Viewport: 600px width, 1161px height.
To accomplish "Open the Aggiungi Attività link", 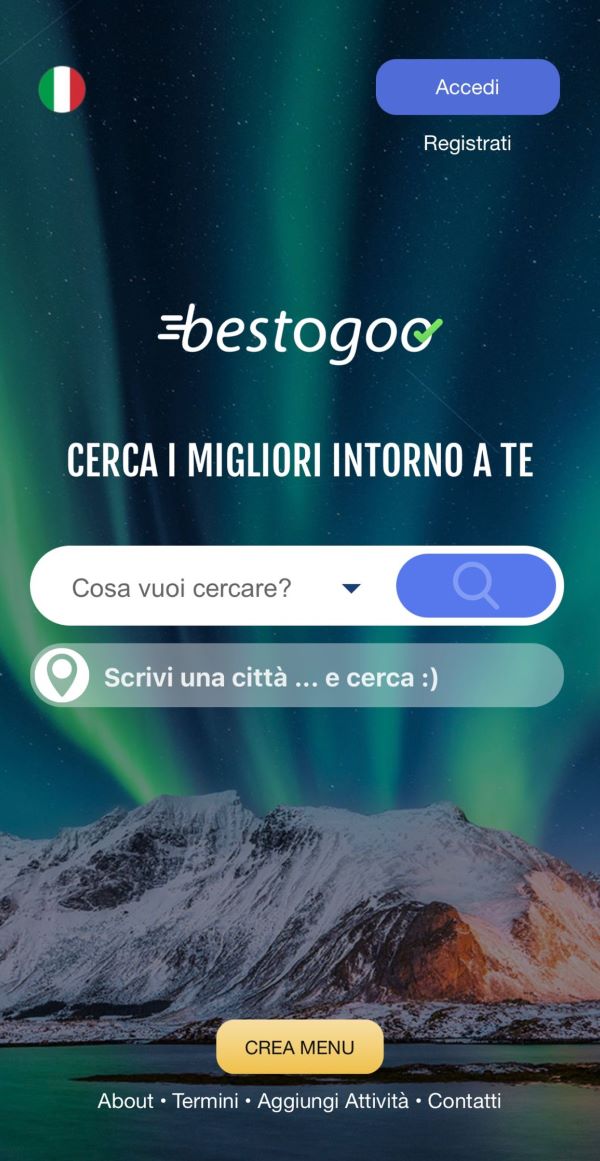I will click(333, 1101).
